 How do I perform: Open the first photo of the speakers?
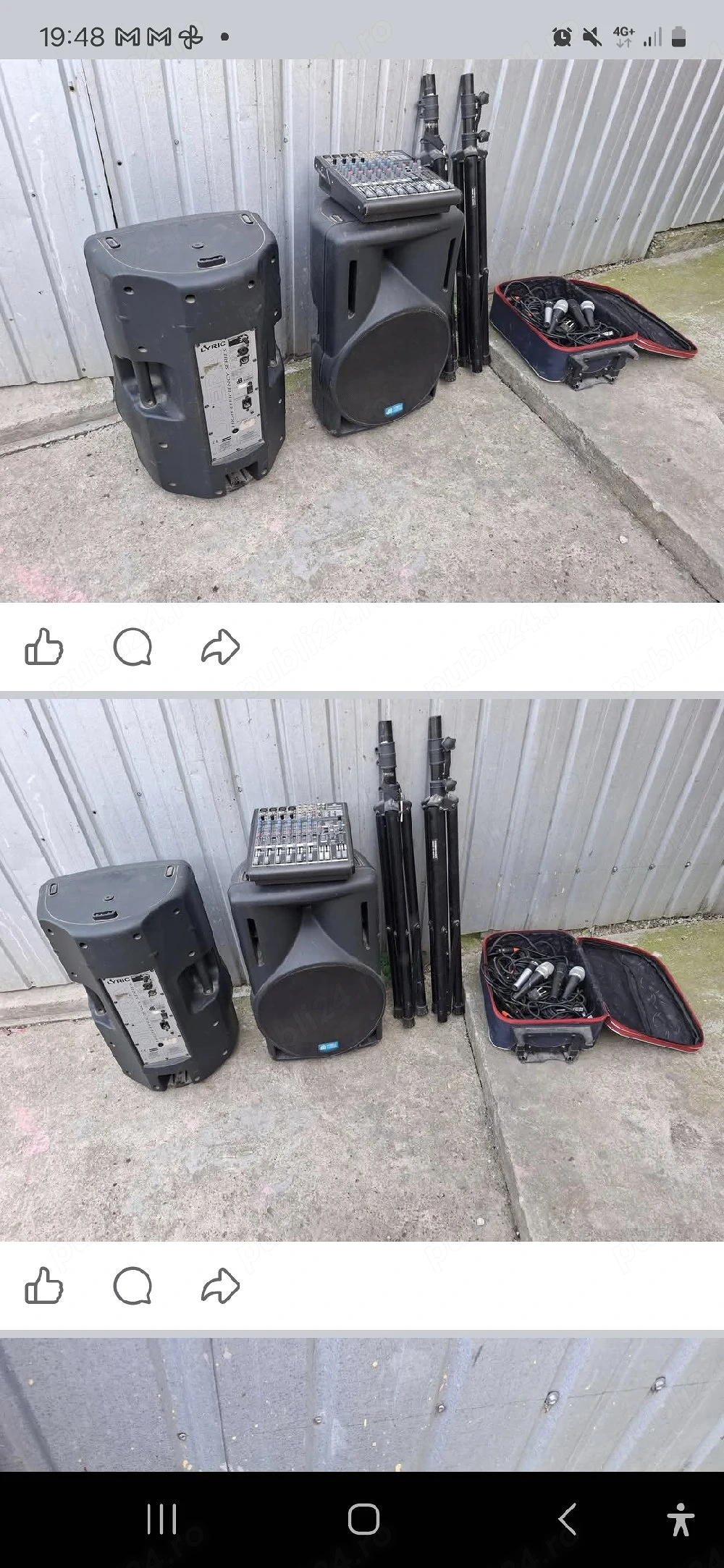(362, 331)
